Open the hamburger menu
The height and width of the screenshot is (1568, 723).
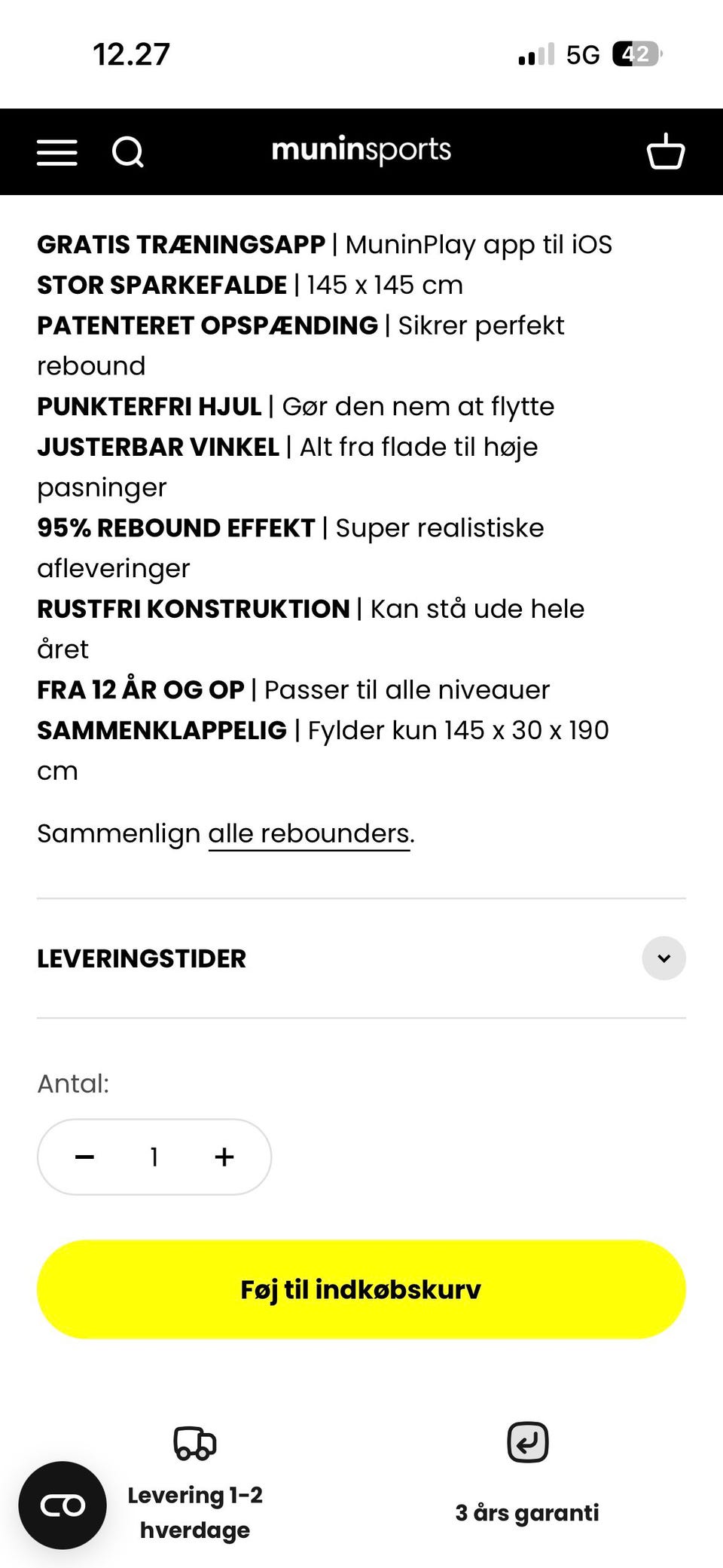click(x=57, y=152)
